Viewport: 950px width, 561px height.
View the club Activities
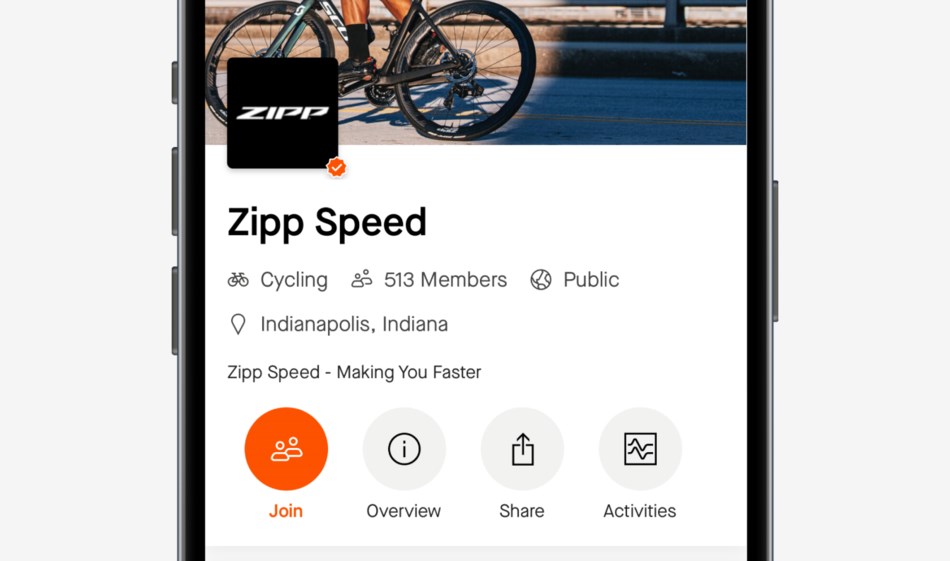pos(640,449)
